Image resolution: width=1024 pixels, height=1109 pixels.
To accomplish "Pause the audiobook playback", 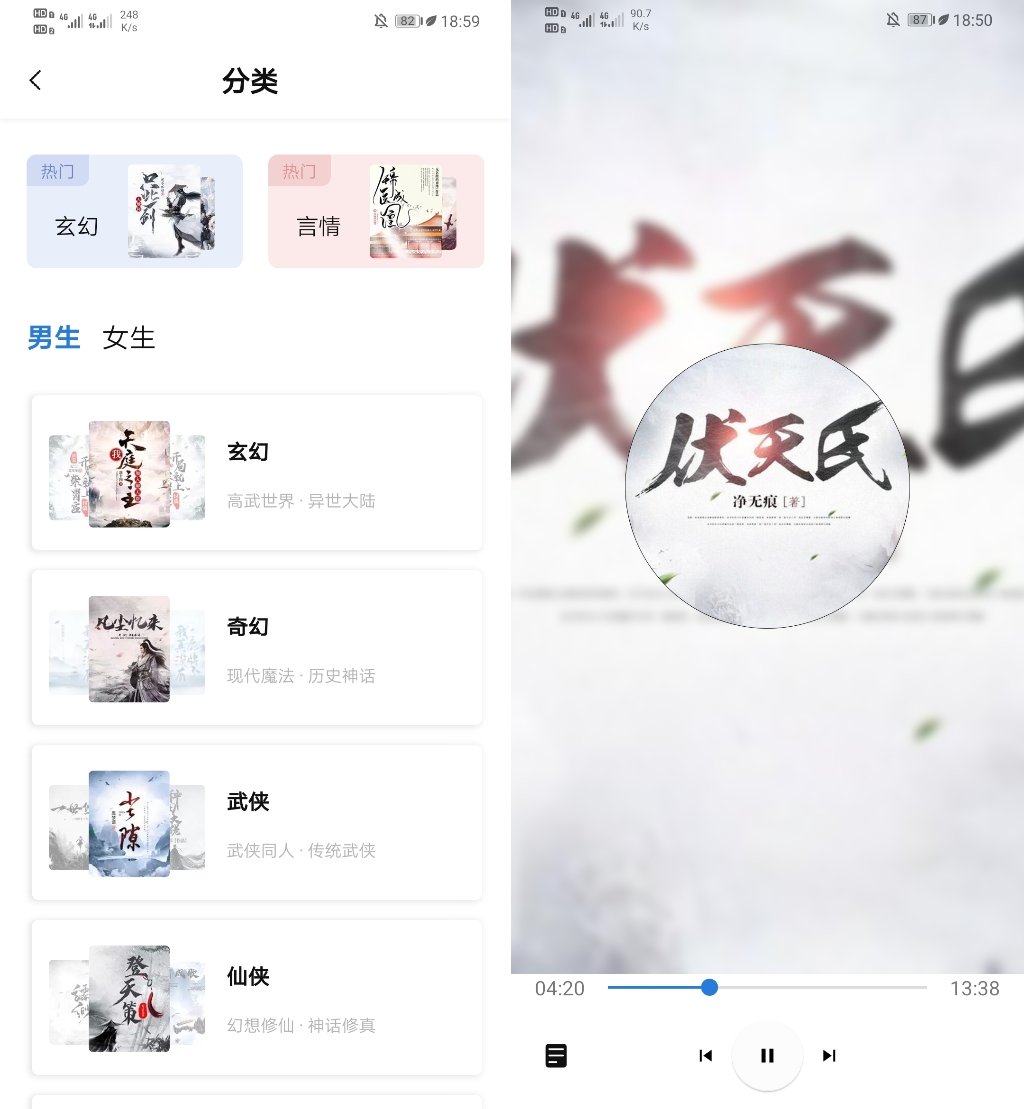I will click(766, 1055).
